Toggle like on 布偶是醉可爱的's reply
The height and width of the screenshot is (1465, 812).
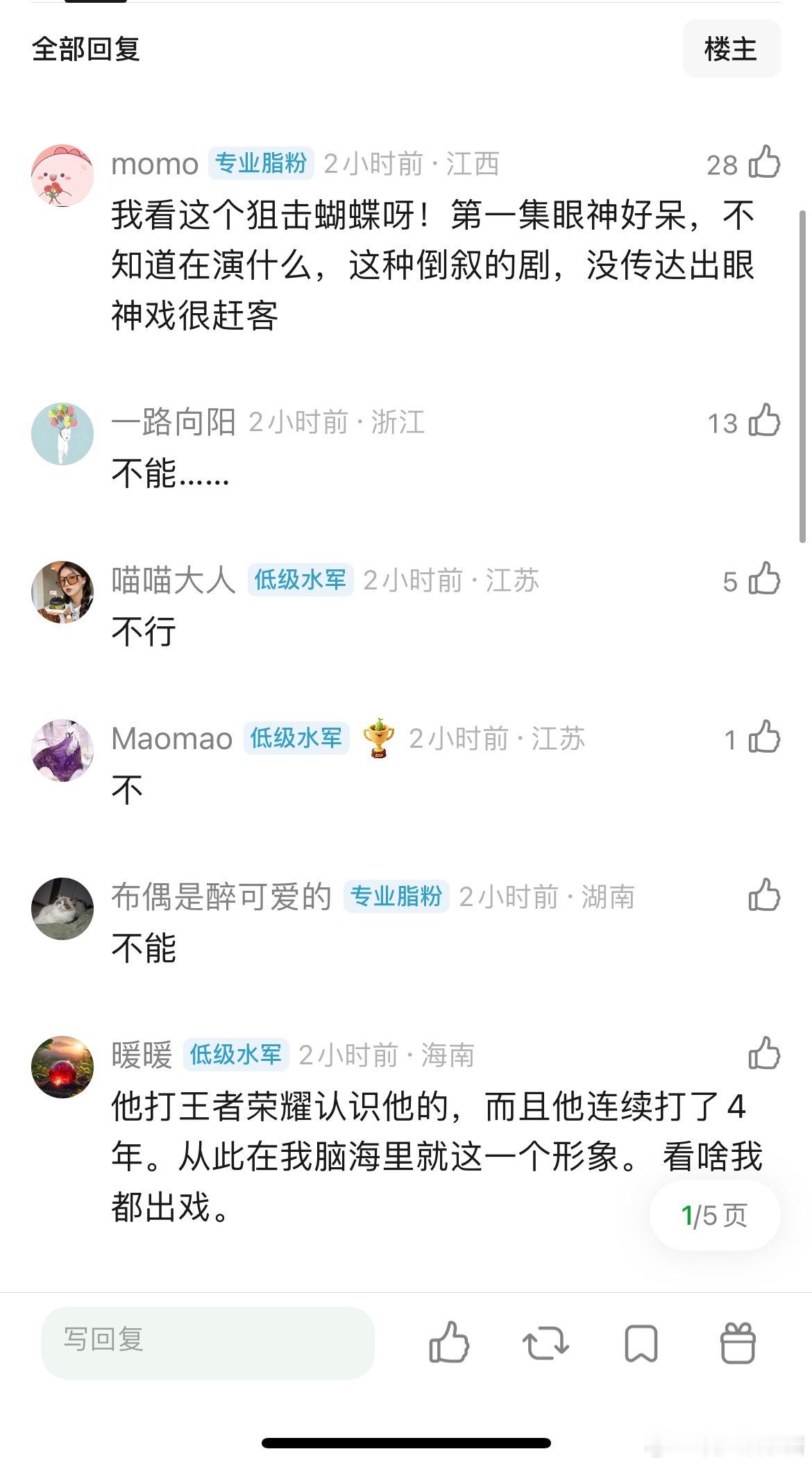(x=764, y=897)
